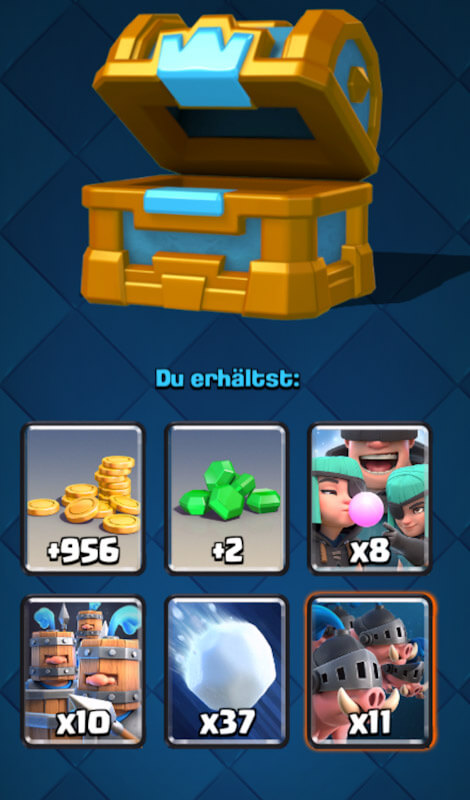Select the green gems +2 reward card
The width and height of the screenshot is (470, 800).
pos(227,498)
